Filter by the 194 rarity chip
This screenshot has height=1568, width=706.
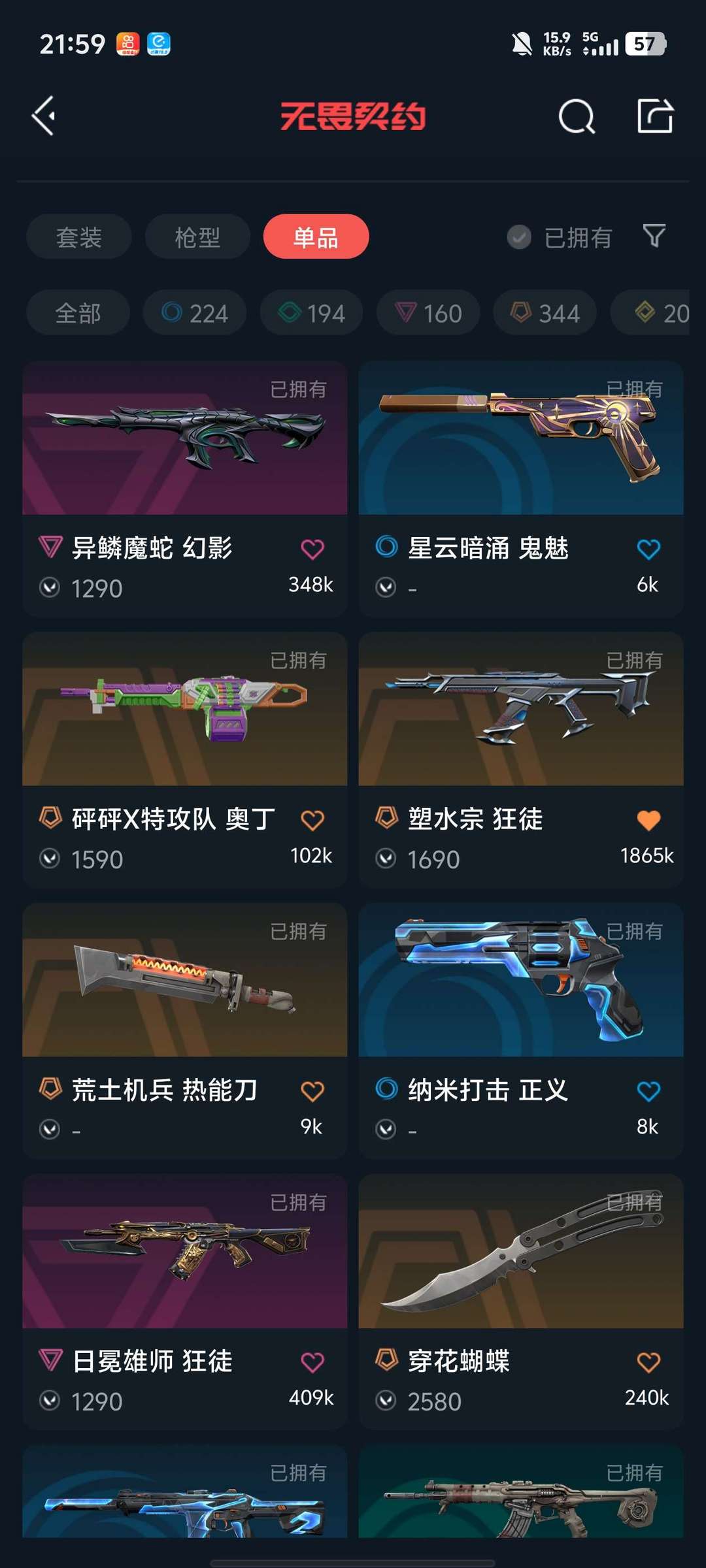coord(311,313)
